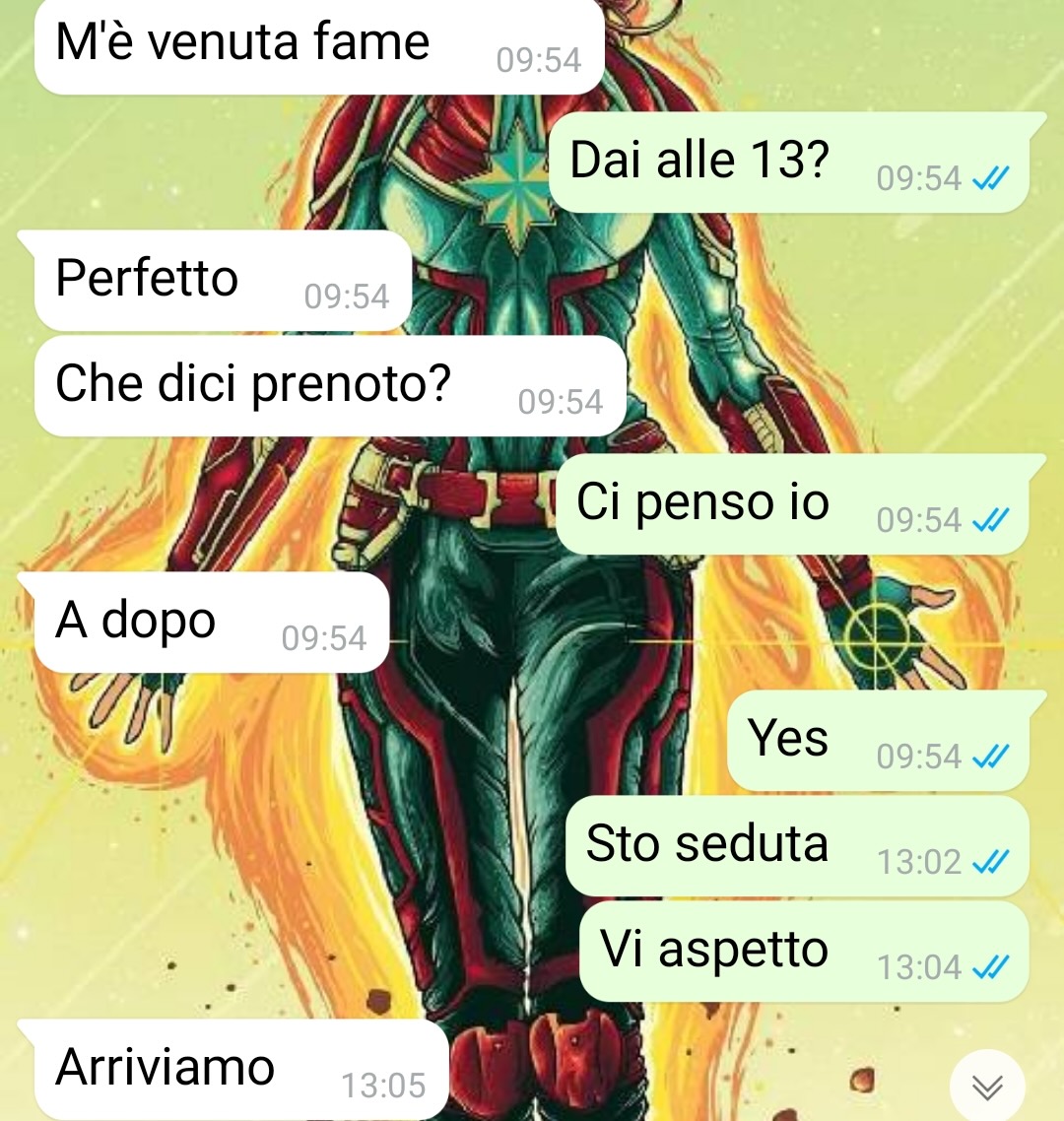Jump to the latest messages

point(987,1086)
